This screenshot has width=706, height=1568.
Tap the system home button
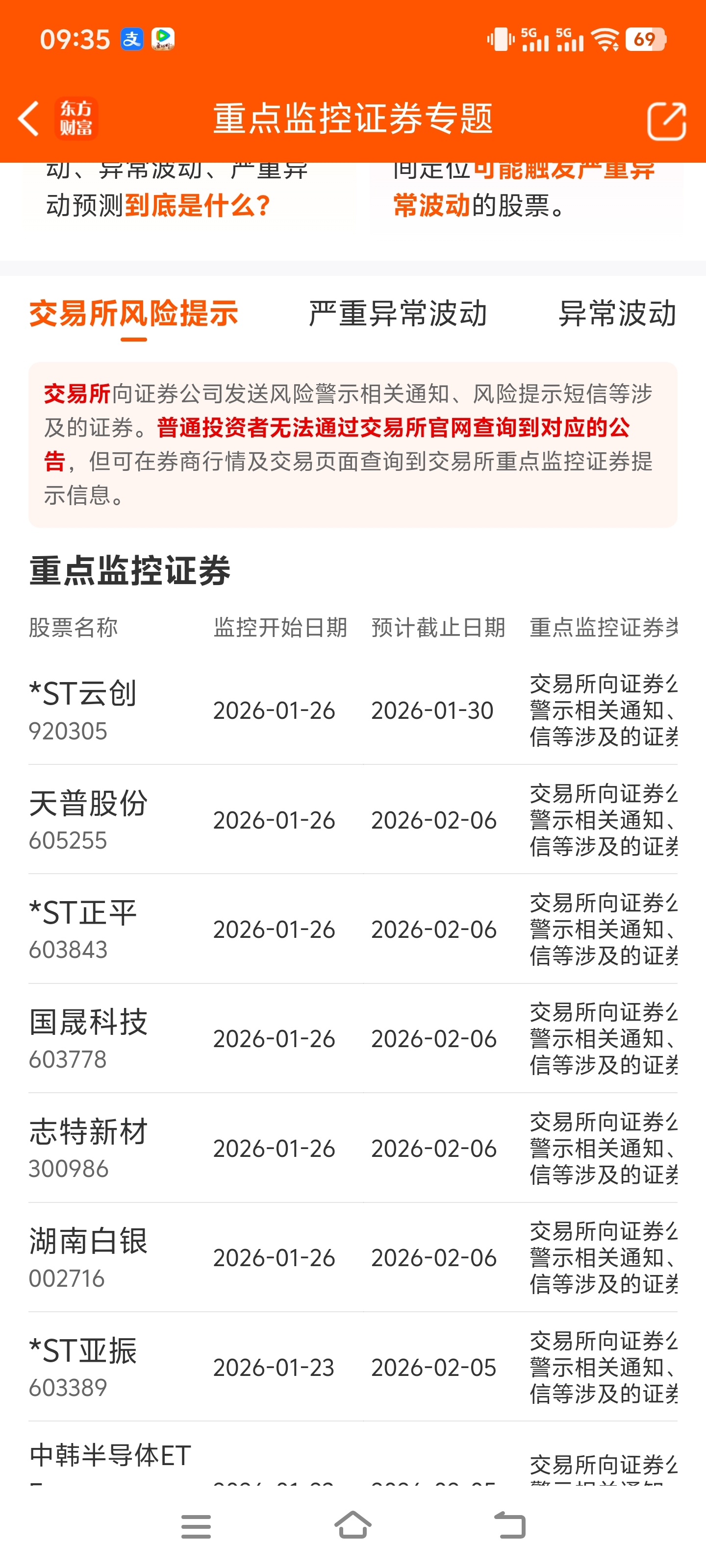tap(353, 1525)
